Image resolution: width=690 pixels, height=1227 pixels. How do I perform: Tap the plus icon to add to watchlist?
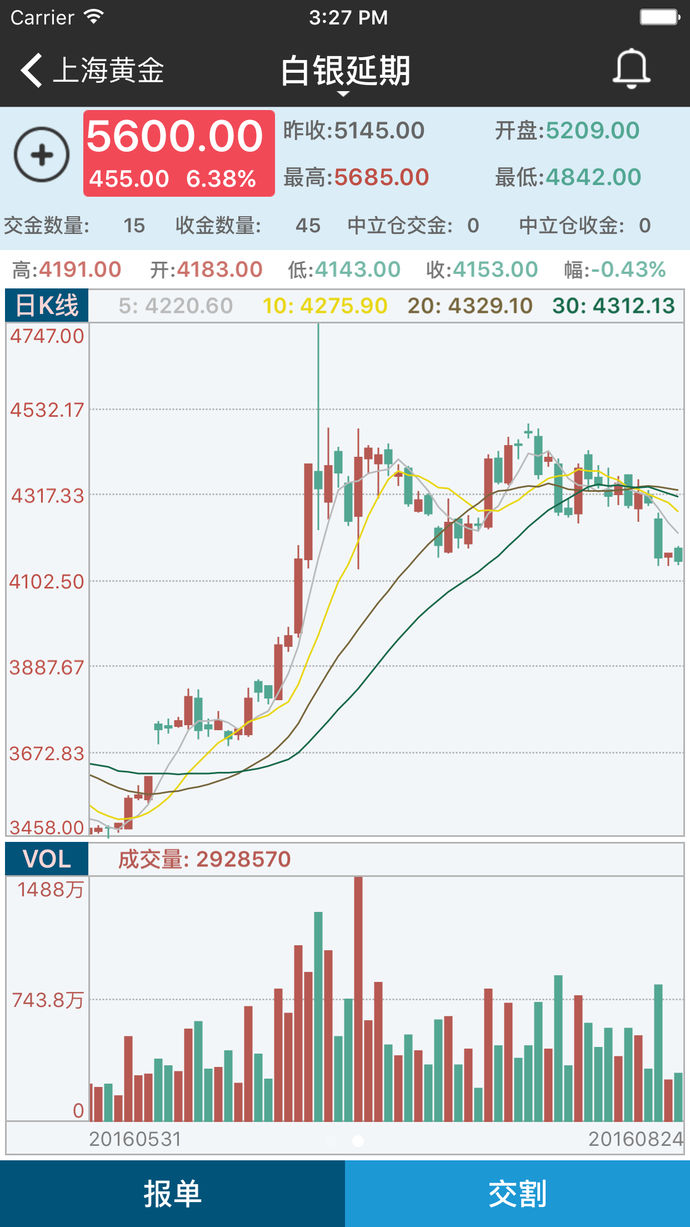41,155
